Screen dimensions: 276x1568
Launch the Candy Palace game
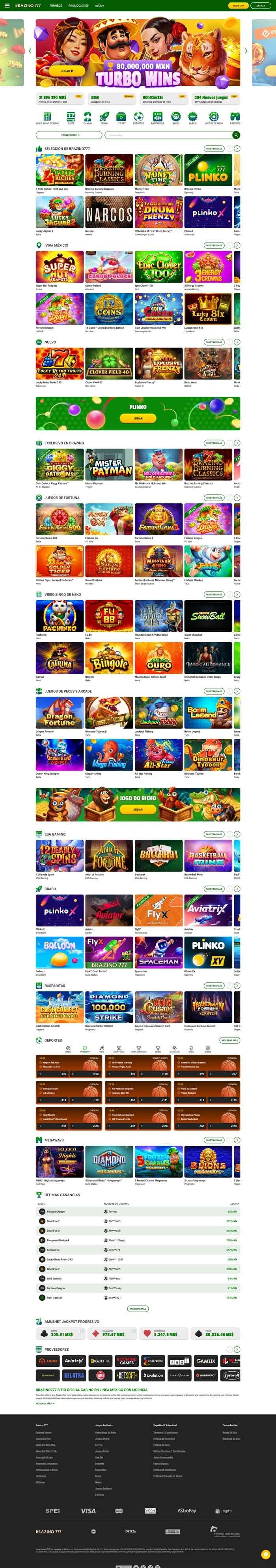click(x=109, y=266)
